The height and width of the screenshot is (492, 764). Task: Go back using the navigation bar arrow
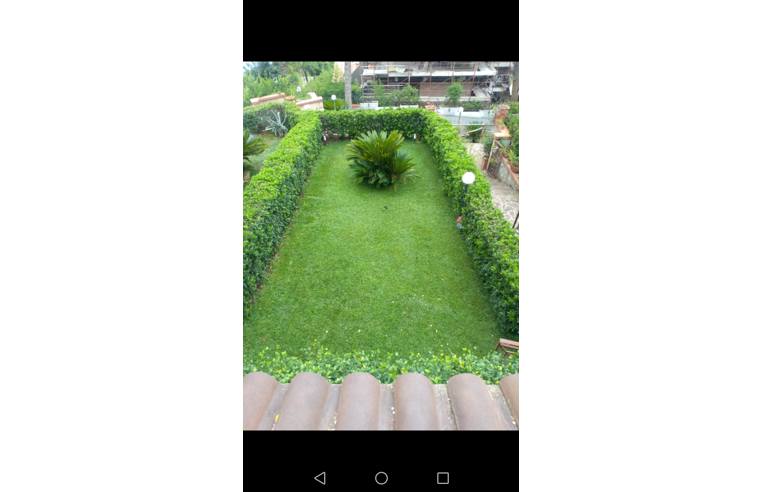(x=320, y=478)
